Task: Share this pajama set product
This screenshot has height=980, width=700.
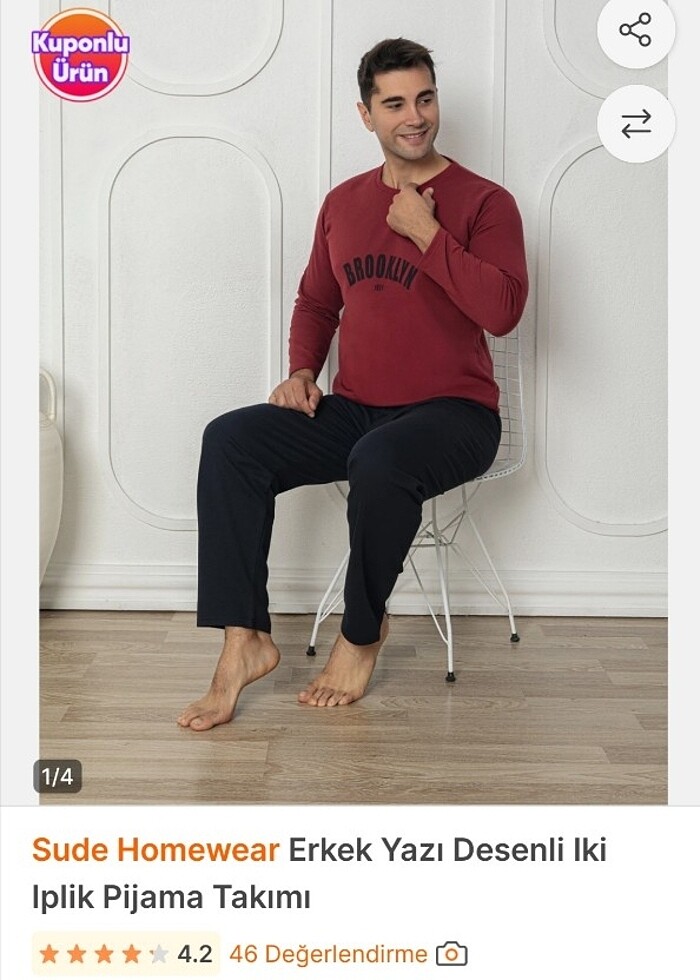Action: pyautogui.click(x=635, y=30)
